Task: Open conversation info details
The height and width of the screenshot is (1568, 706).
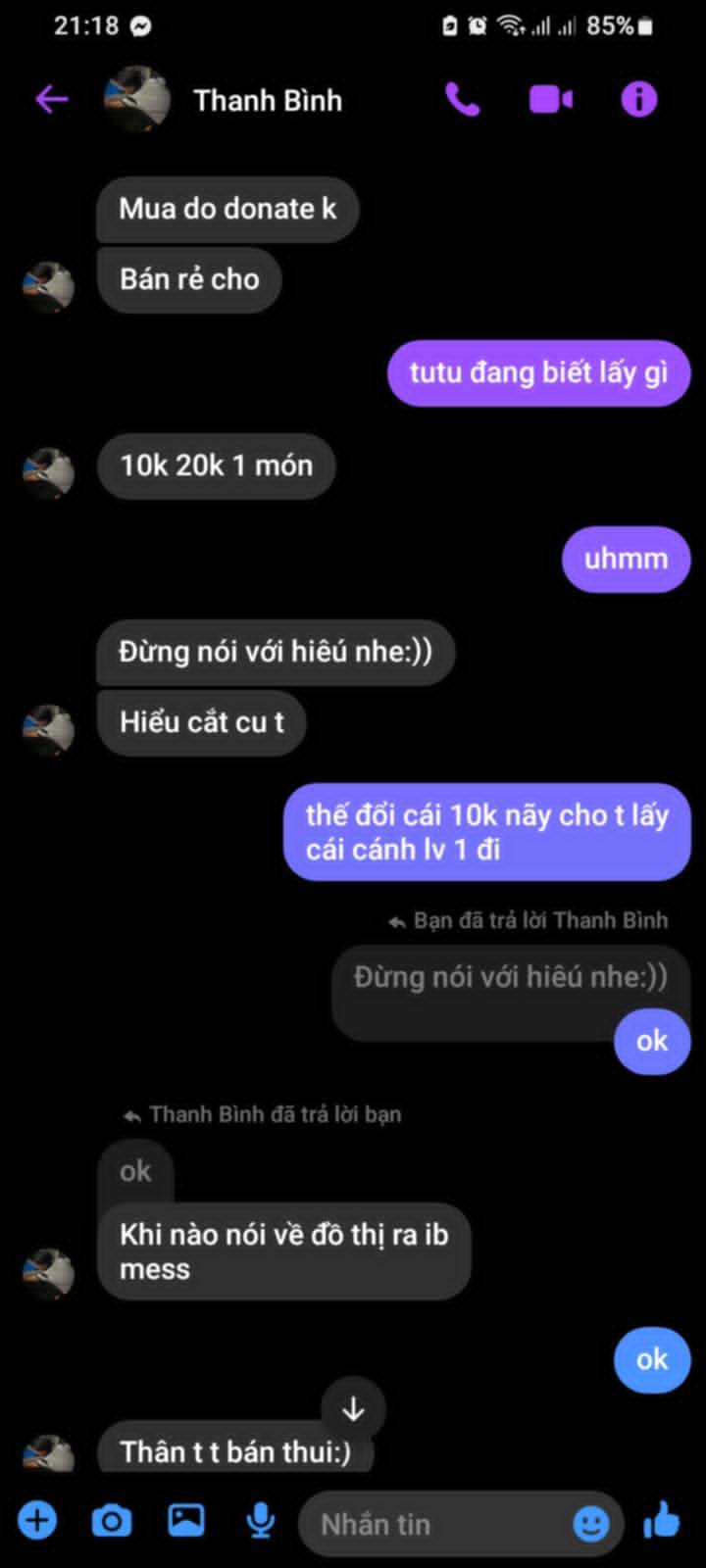Action: (x=638, y=99)
